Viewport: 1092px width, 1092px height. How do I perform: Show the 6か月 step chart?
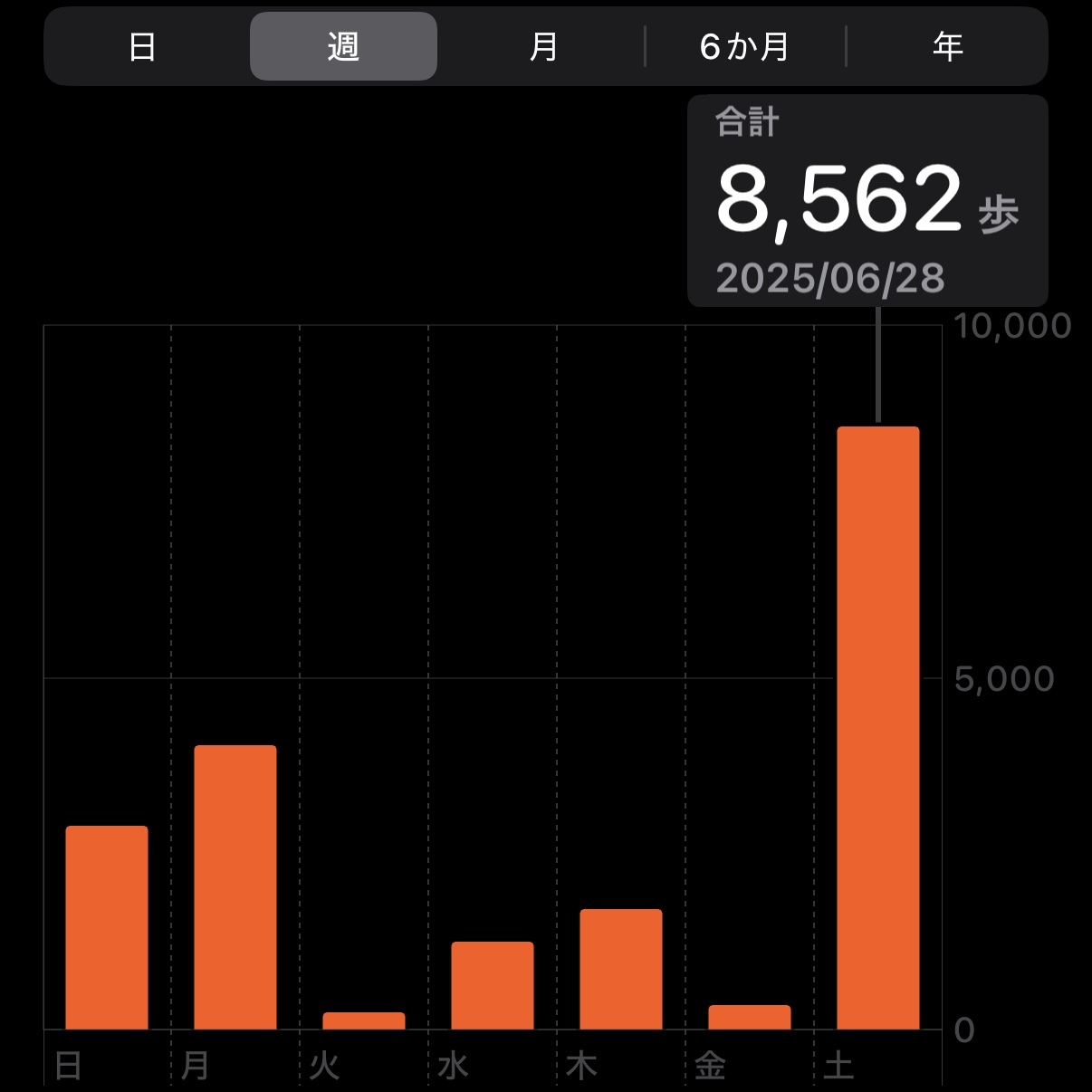[744, 46]
